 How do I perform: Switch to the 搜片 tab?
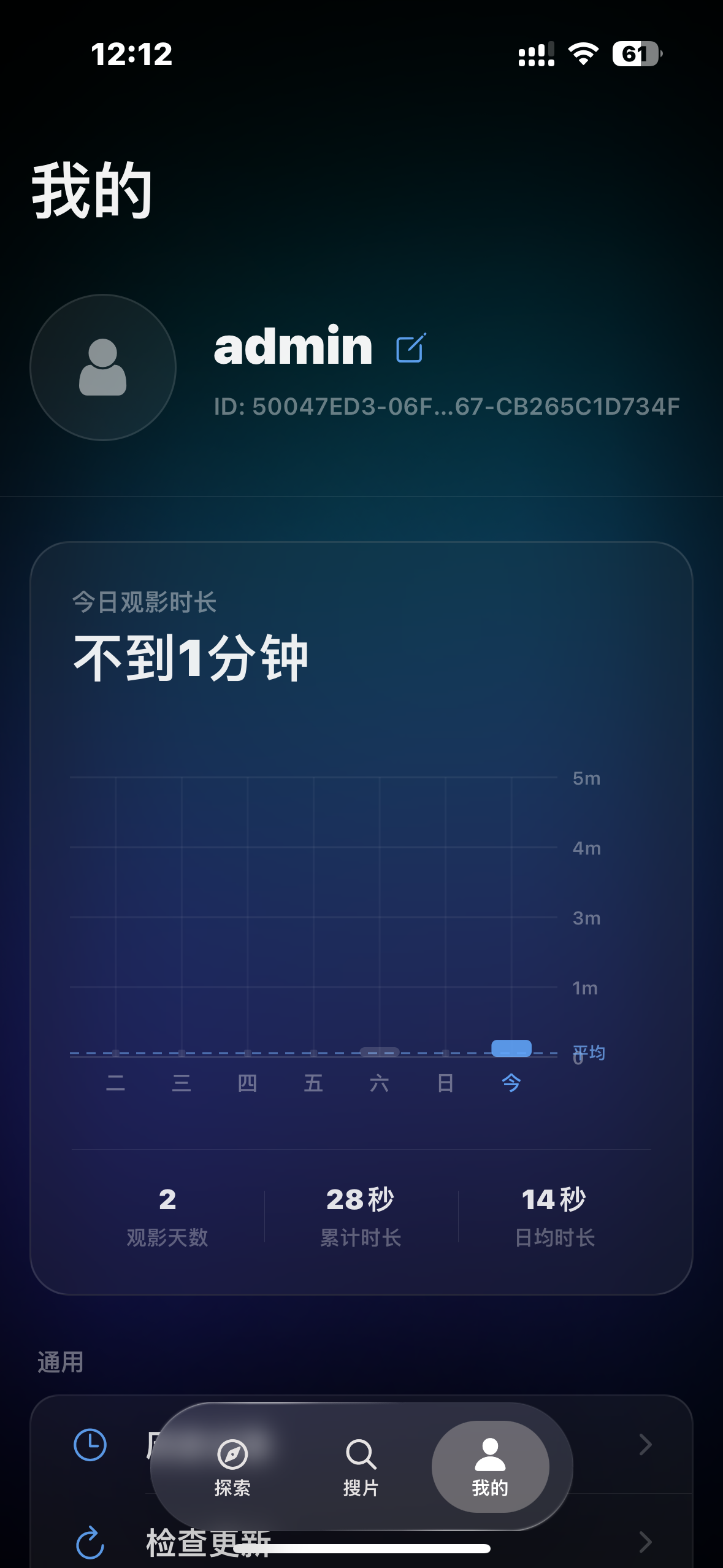[361, 1466]
